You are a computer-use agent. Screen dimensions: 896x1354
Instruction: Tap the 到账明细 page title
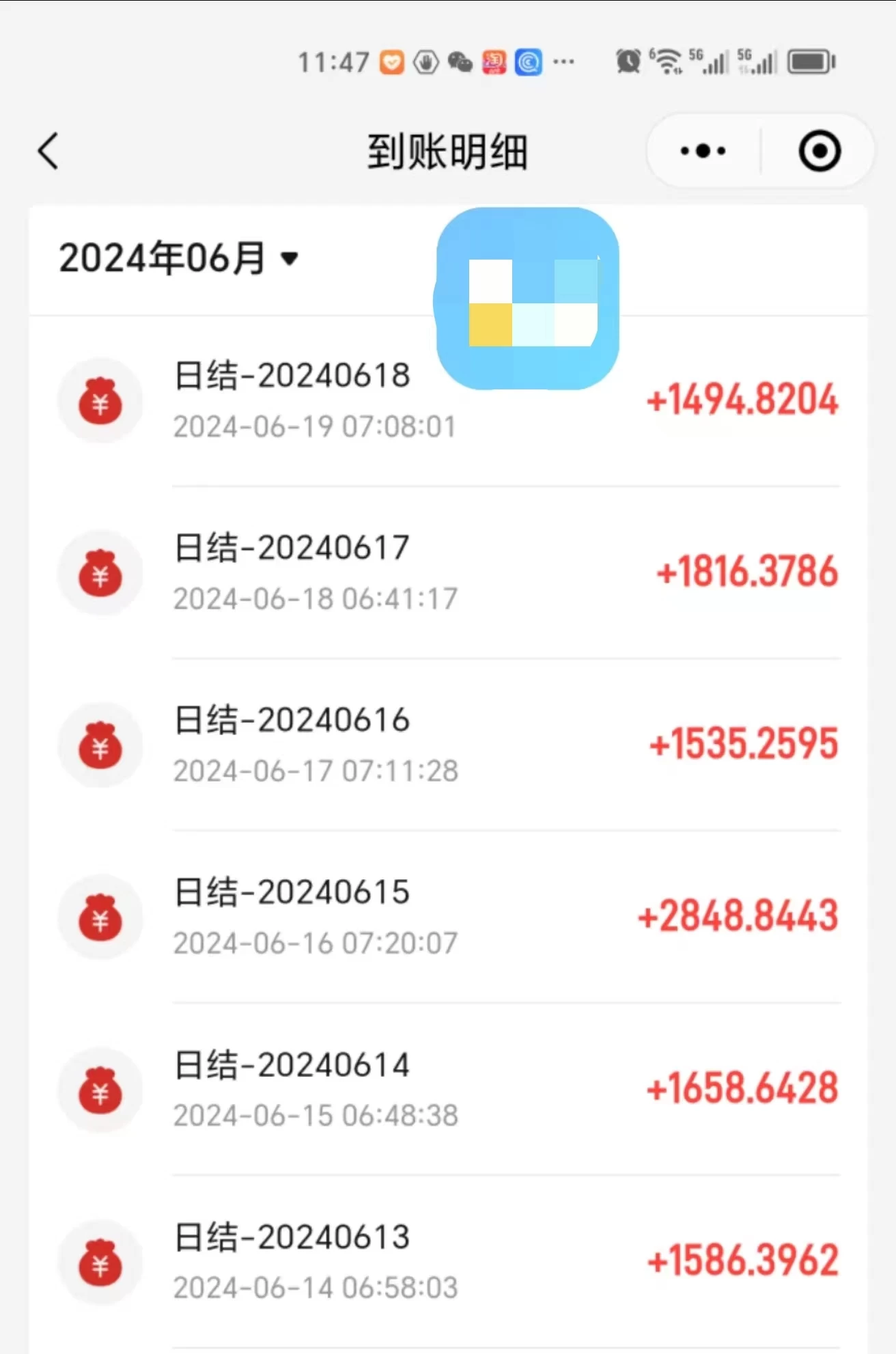(447, 150)
